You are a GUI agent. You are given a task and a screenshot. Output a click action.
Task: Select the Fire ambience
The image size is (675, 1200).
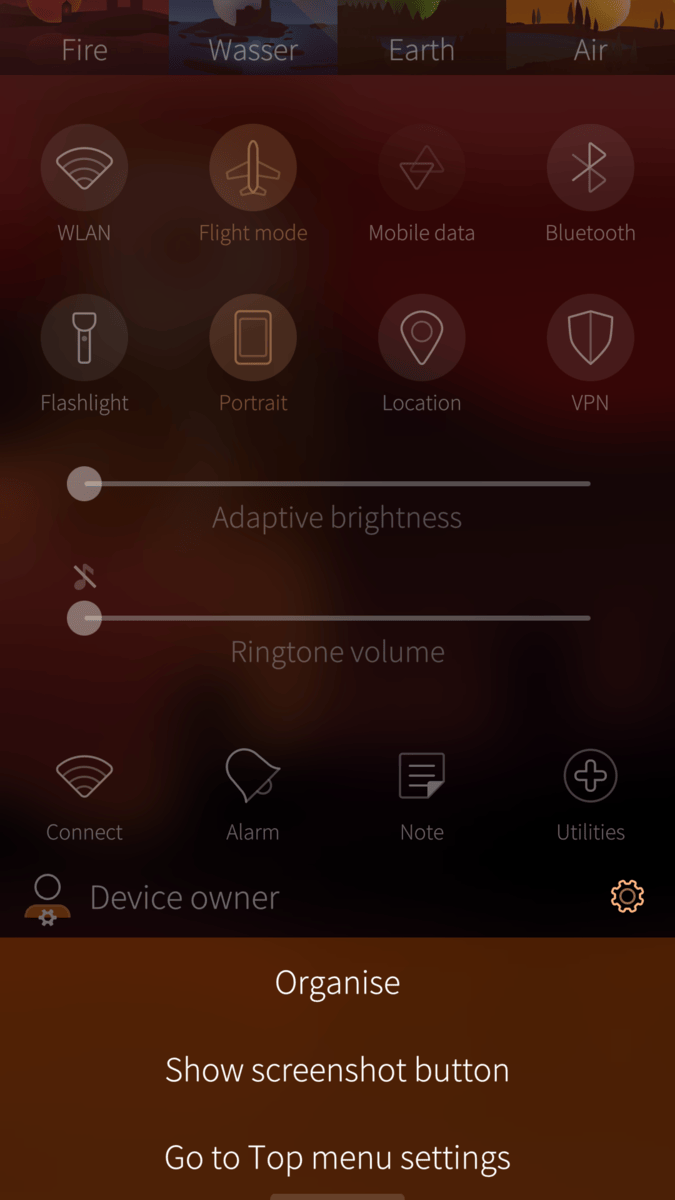pos(84,38)
